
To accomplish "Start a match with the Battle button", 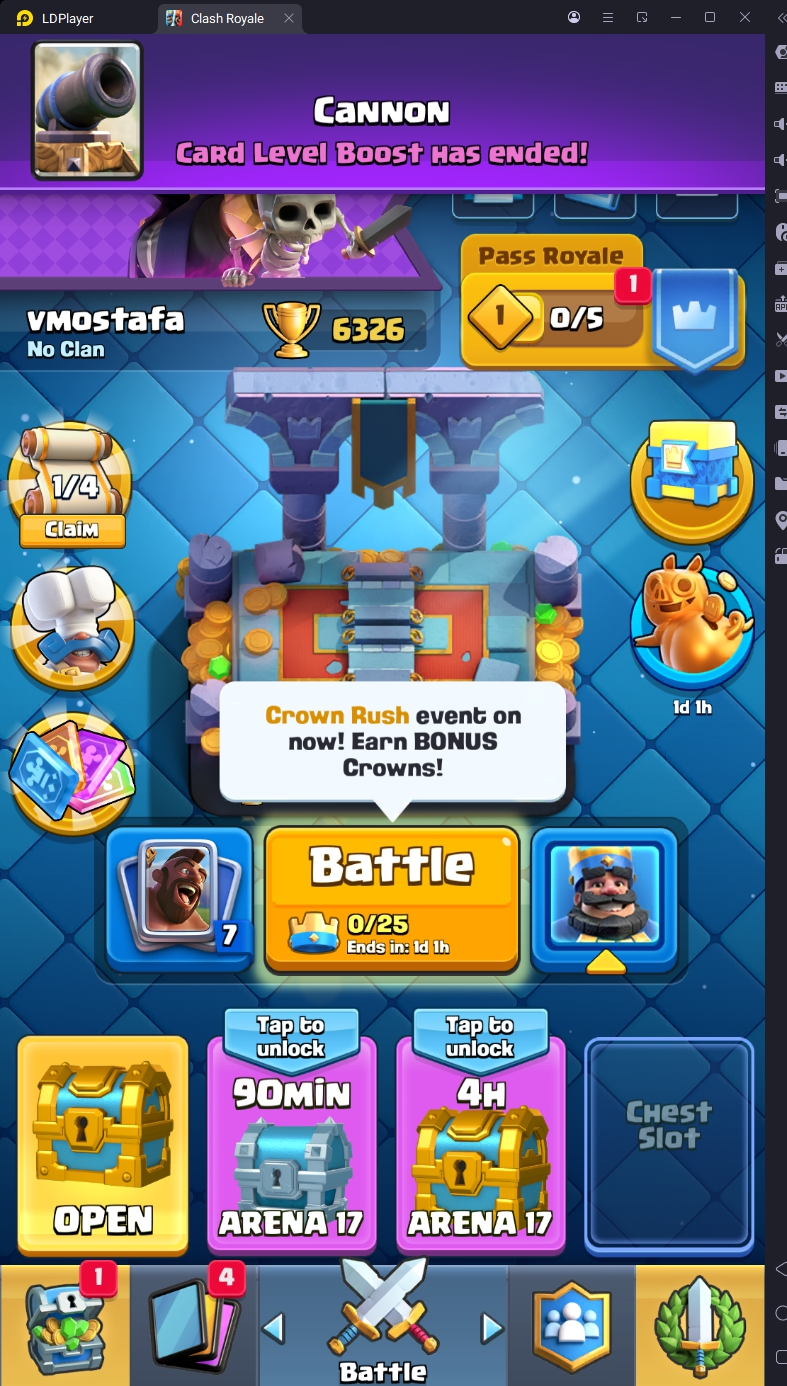I will click(x=392, y=898).
